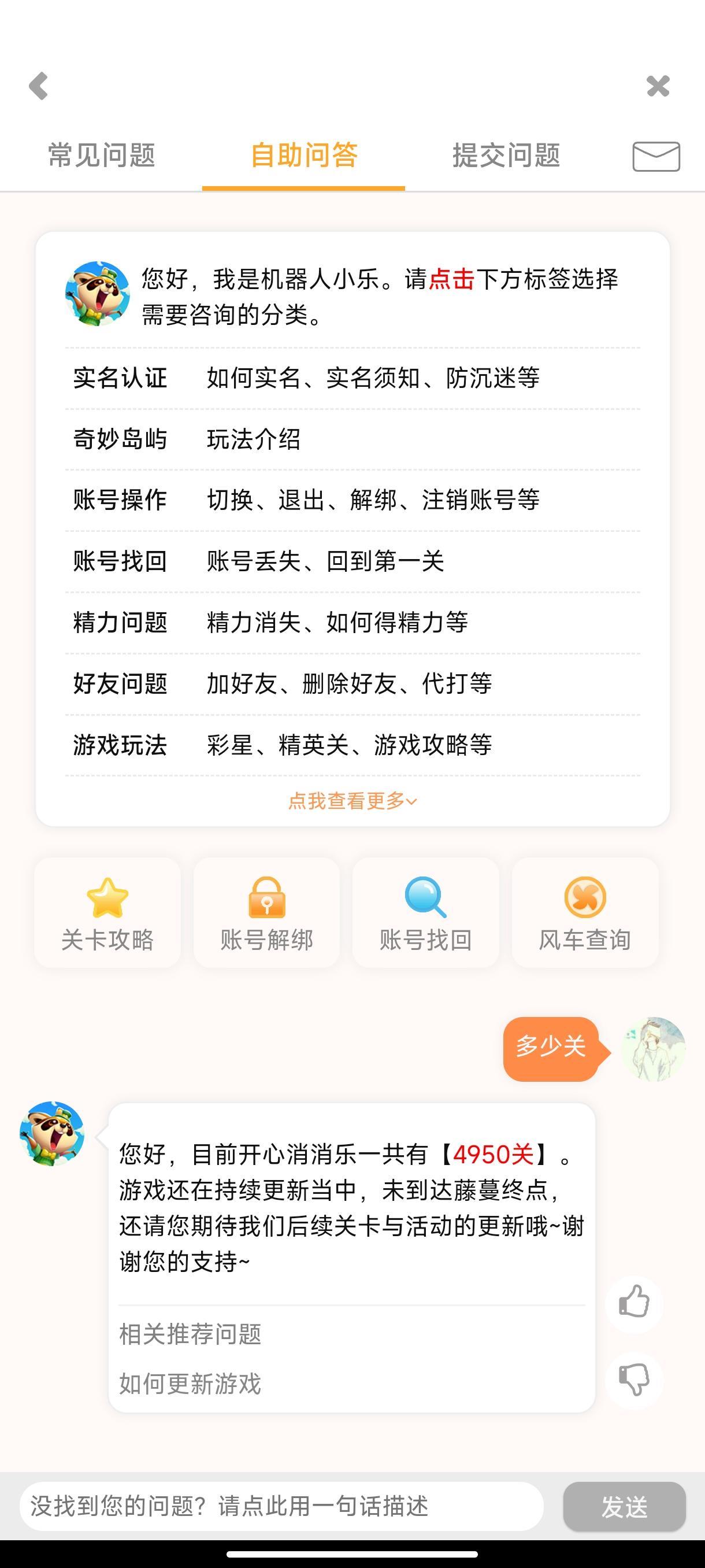This screenshot has height=1568, width=705.
Task: Click the back arrow at top left
Action: 38,86
